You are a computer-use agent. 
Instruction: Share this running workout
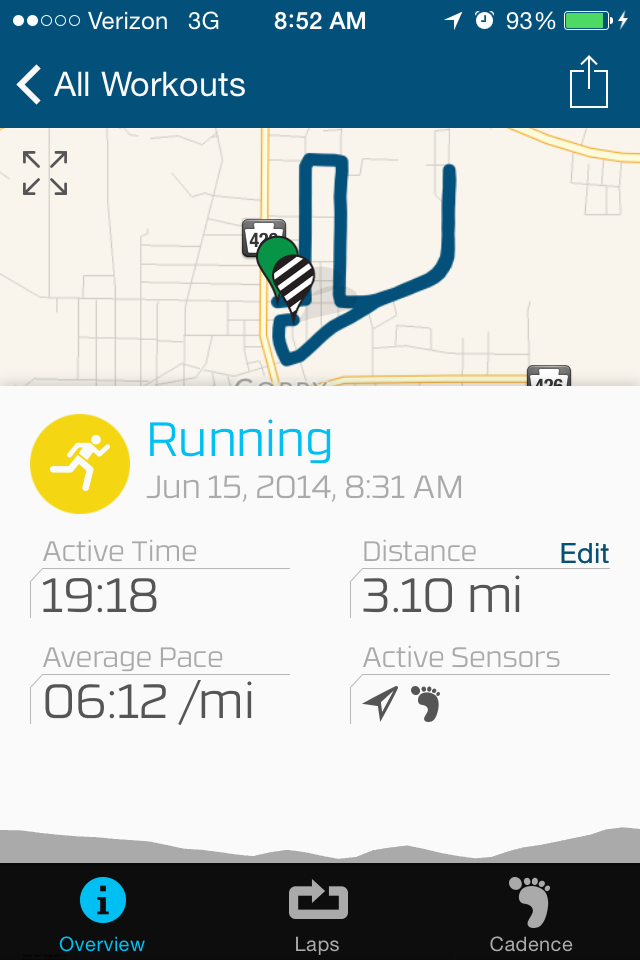(x=589, y=83)
